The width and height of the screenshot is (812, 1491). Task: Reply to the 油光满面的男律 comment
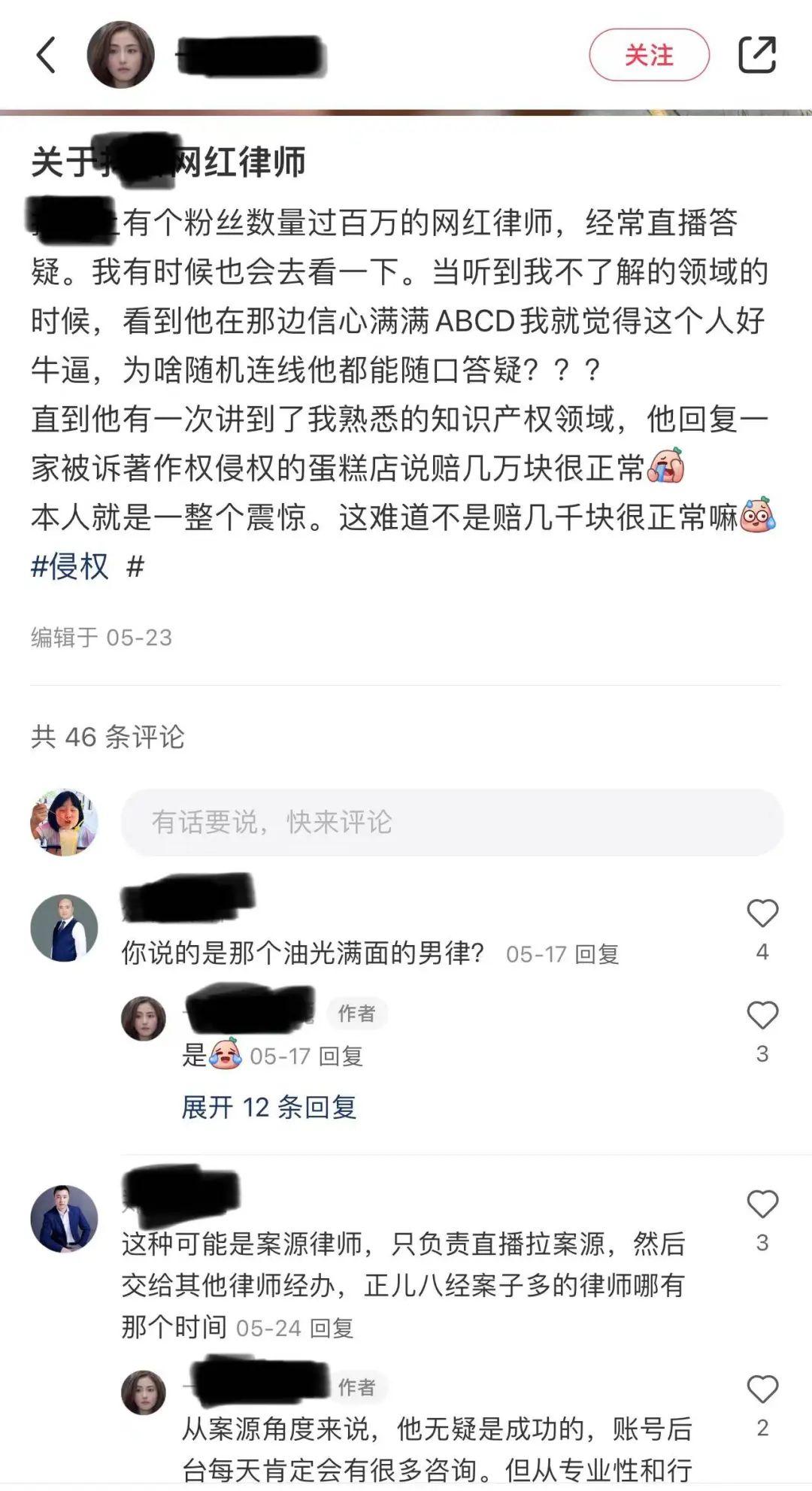pos(596,954)
